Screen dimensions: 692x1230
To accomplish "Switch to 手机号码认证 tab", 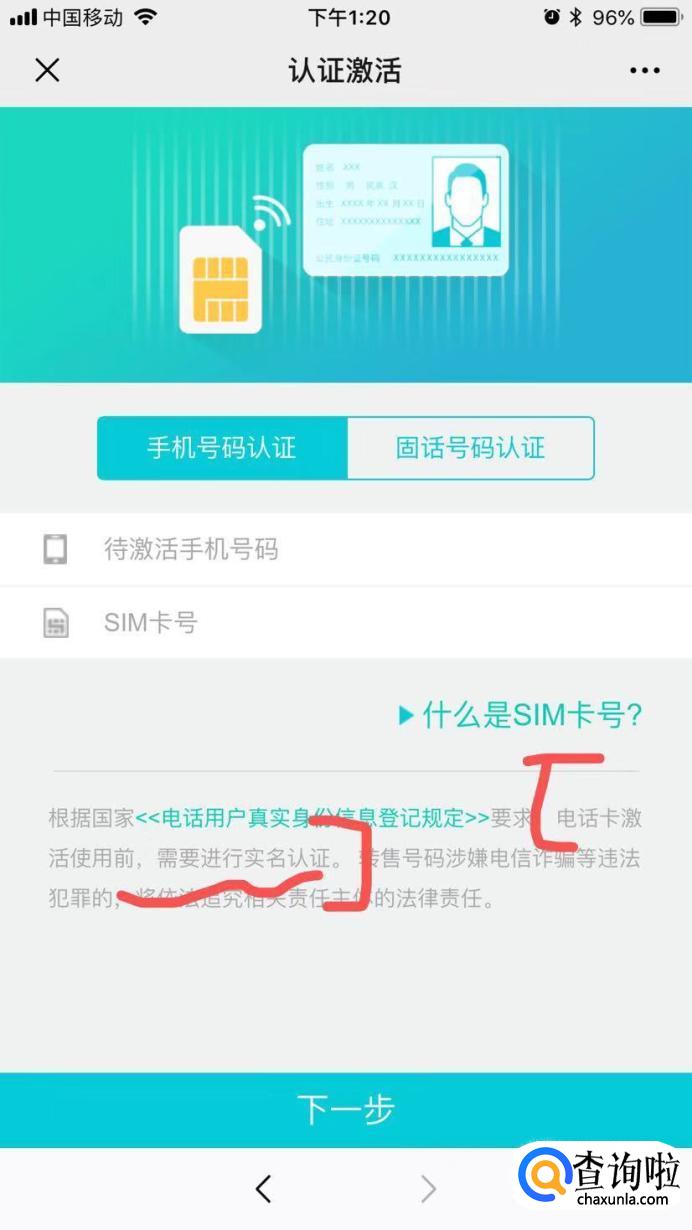I will [x=222, y=448].
